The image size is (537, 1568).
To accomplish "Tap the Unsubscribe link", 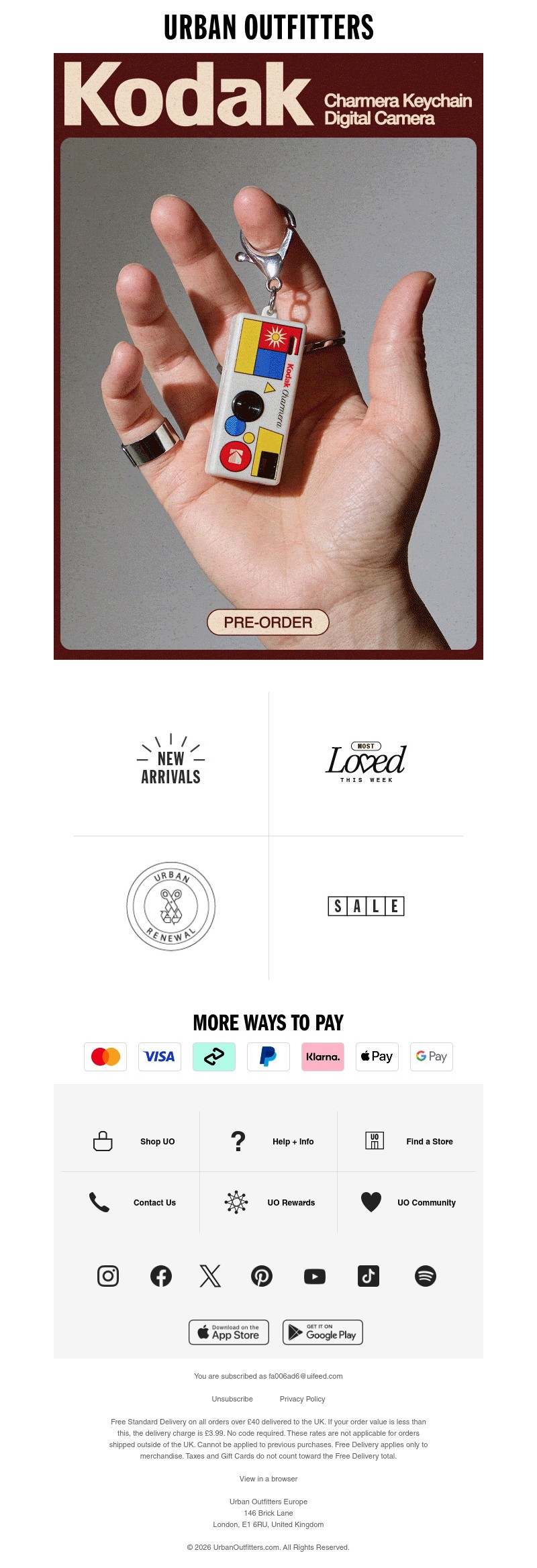I will 232,1399.
